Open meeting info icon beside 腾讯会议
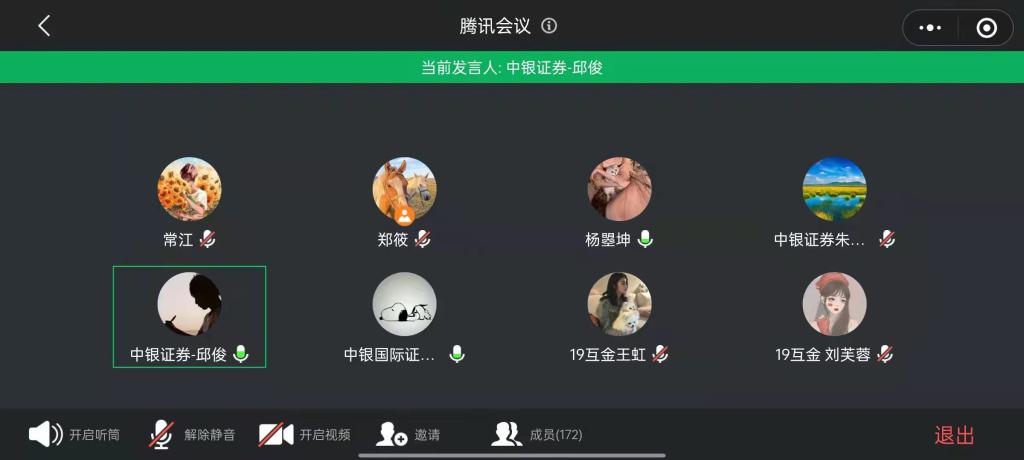Viewport: 1024px width, 460px height. pyautogui.click(x=549, y=26)
